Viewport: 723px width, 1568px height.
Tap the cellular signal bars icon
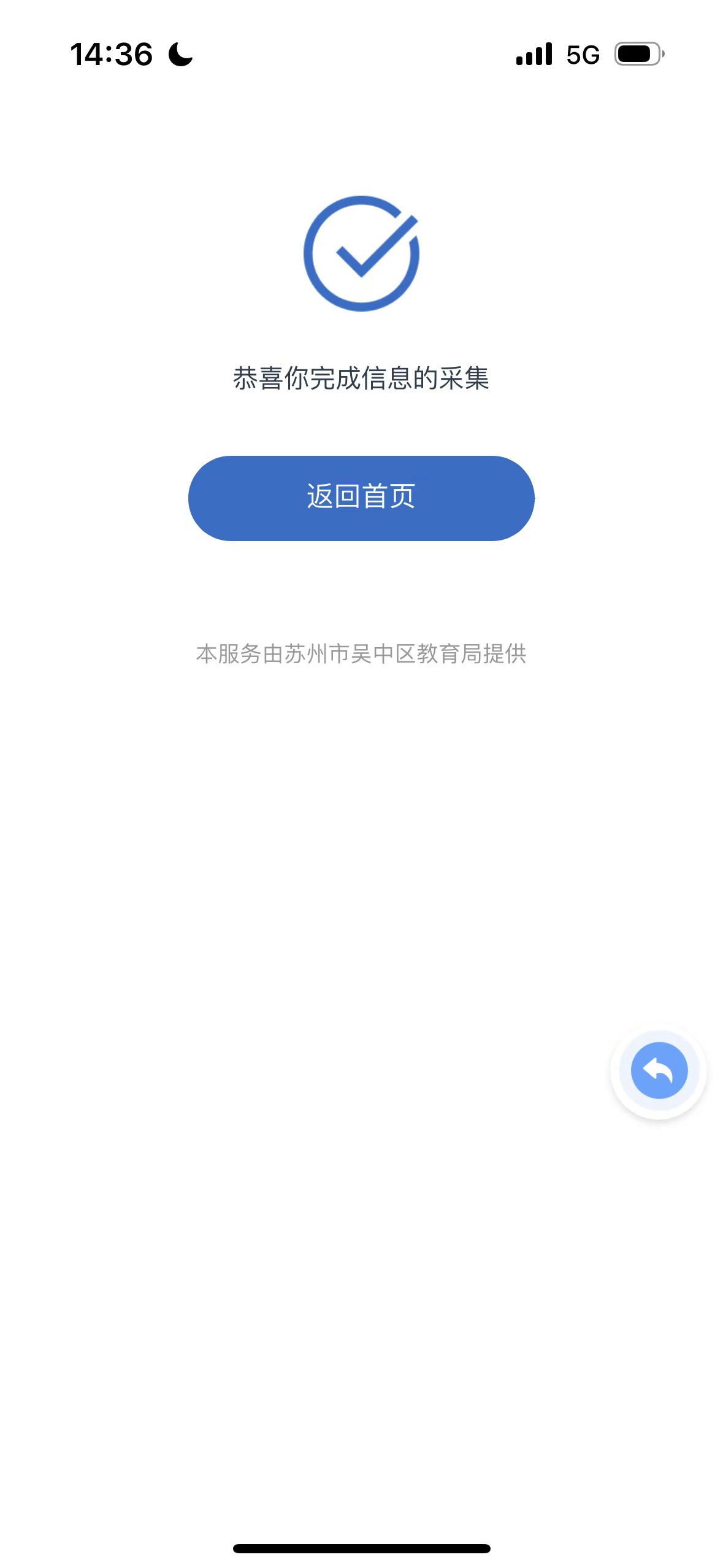click(x=535, y=55)
